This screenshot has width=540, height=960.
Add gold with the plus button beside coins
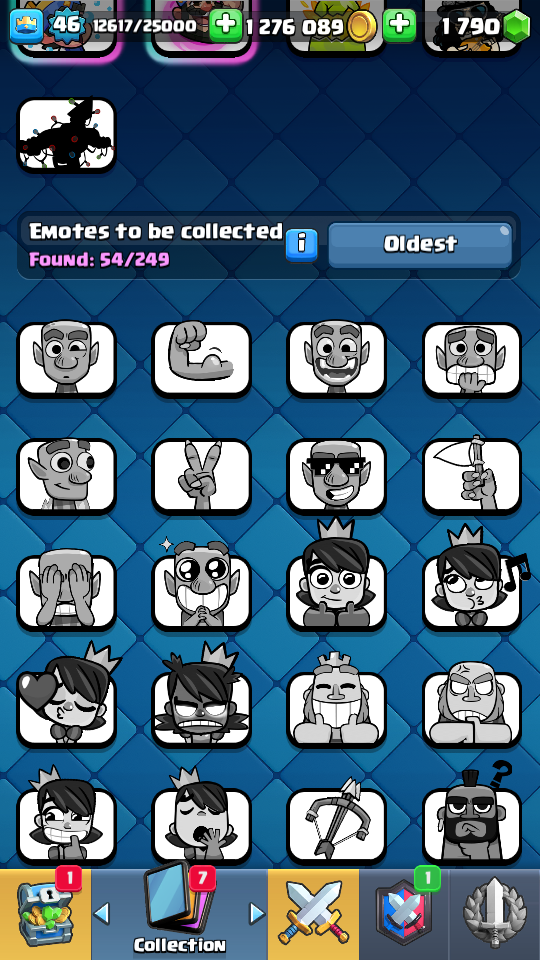coord(399,25)
